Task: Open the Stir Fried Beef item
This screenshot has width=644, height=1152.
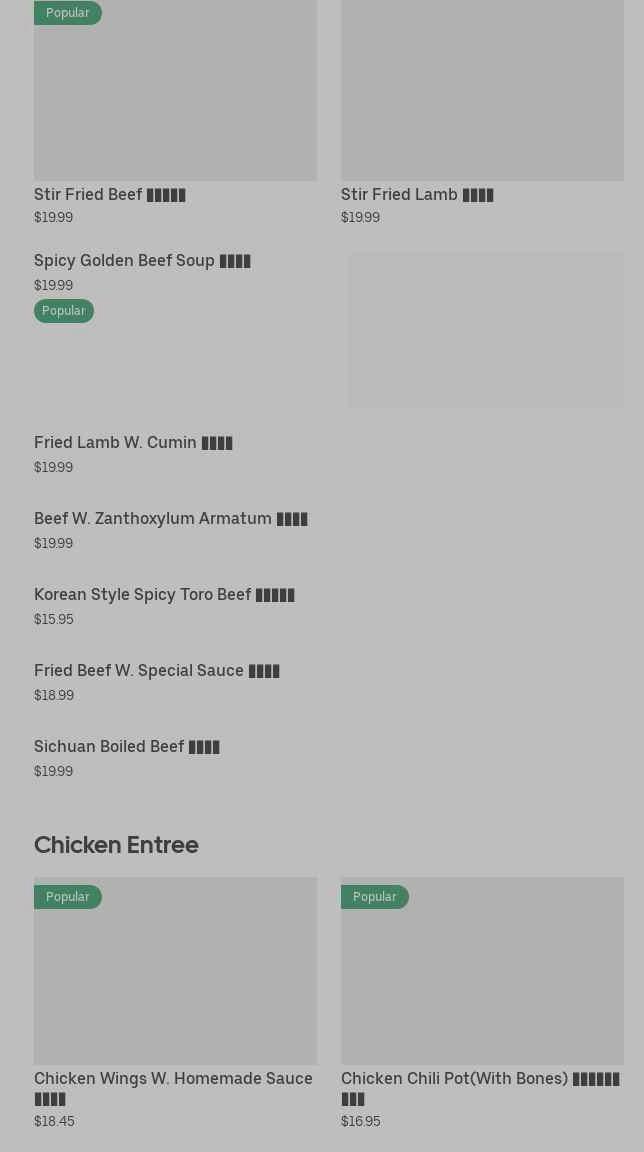Action: [x=110, y=194]
